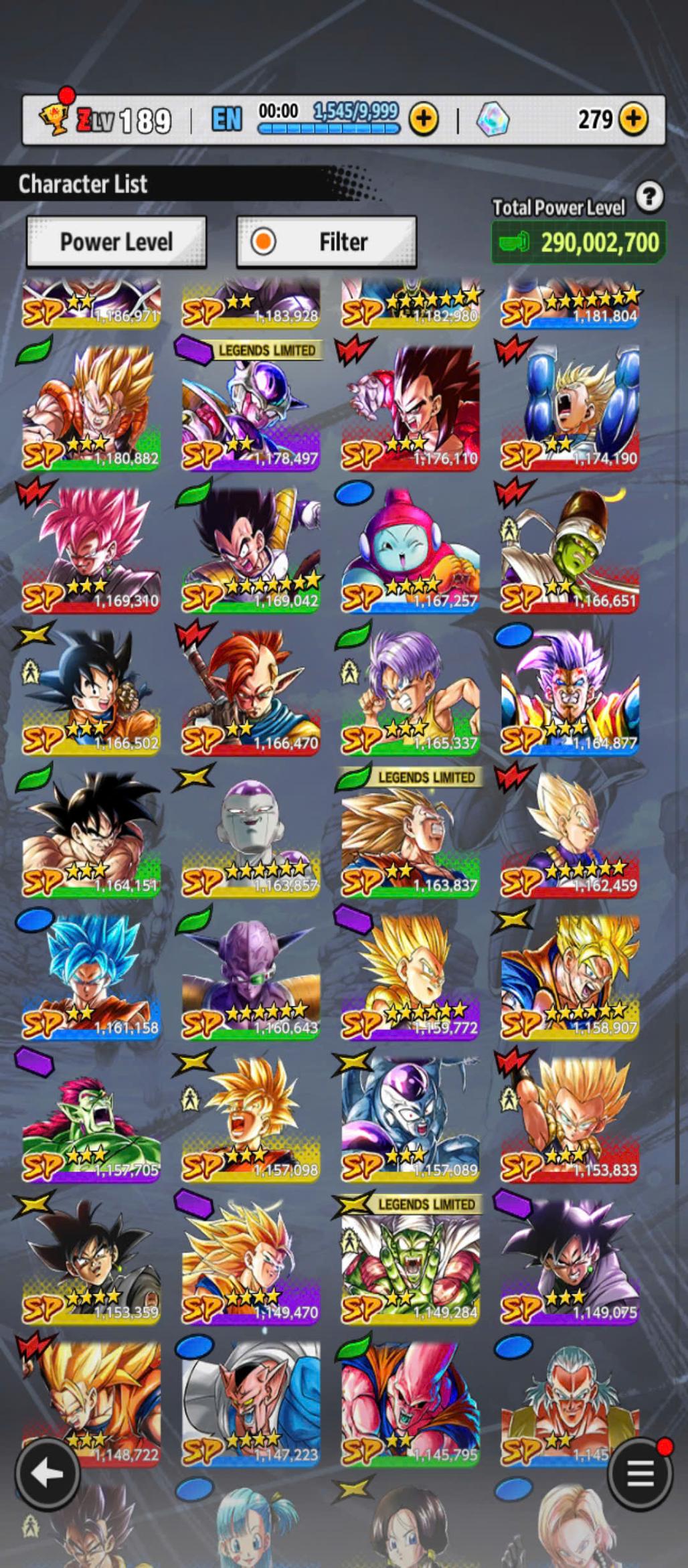Select the character with power 1,163,857
Screen dimensions: 688x1568
click(250, 834)
